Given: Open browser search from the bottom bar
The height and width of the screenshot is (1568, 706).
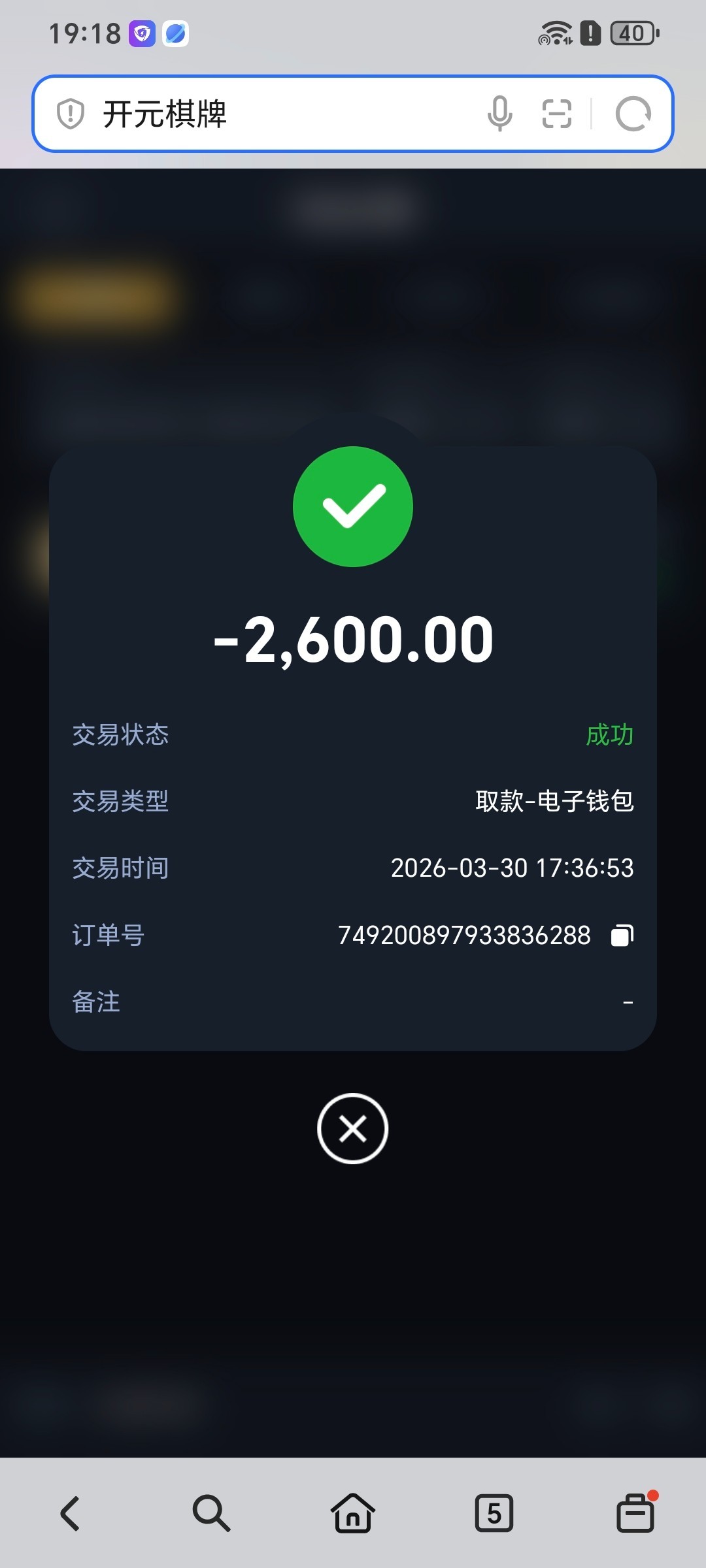Looking at the screenshot, I should [x=211, y=1513].
